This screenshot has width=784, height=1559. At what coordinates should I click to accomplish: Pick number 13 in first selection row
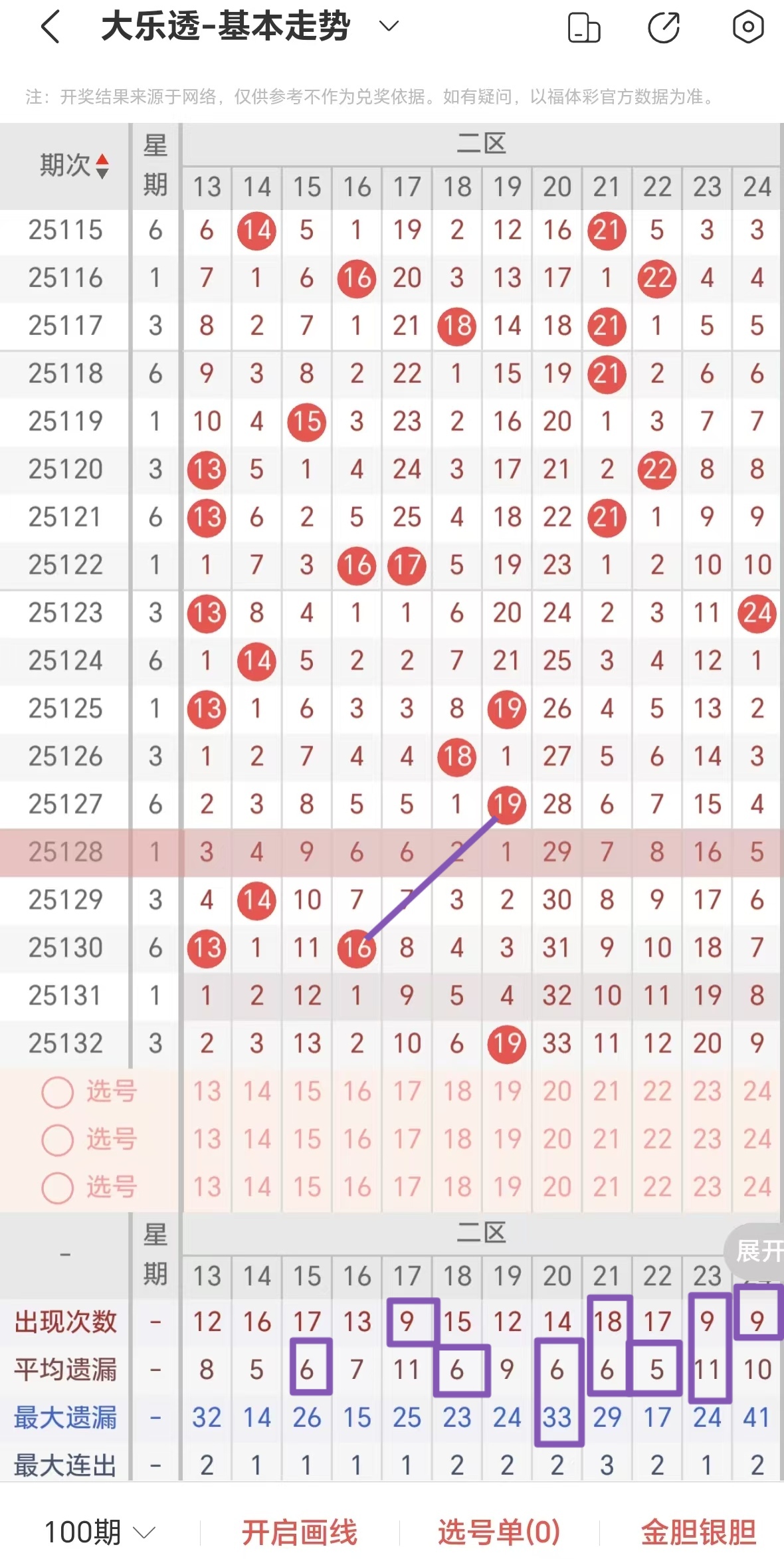tap(207, 1091)
